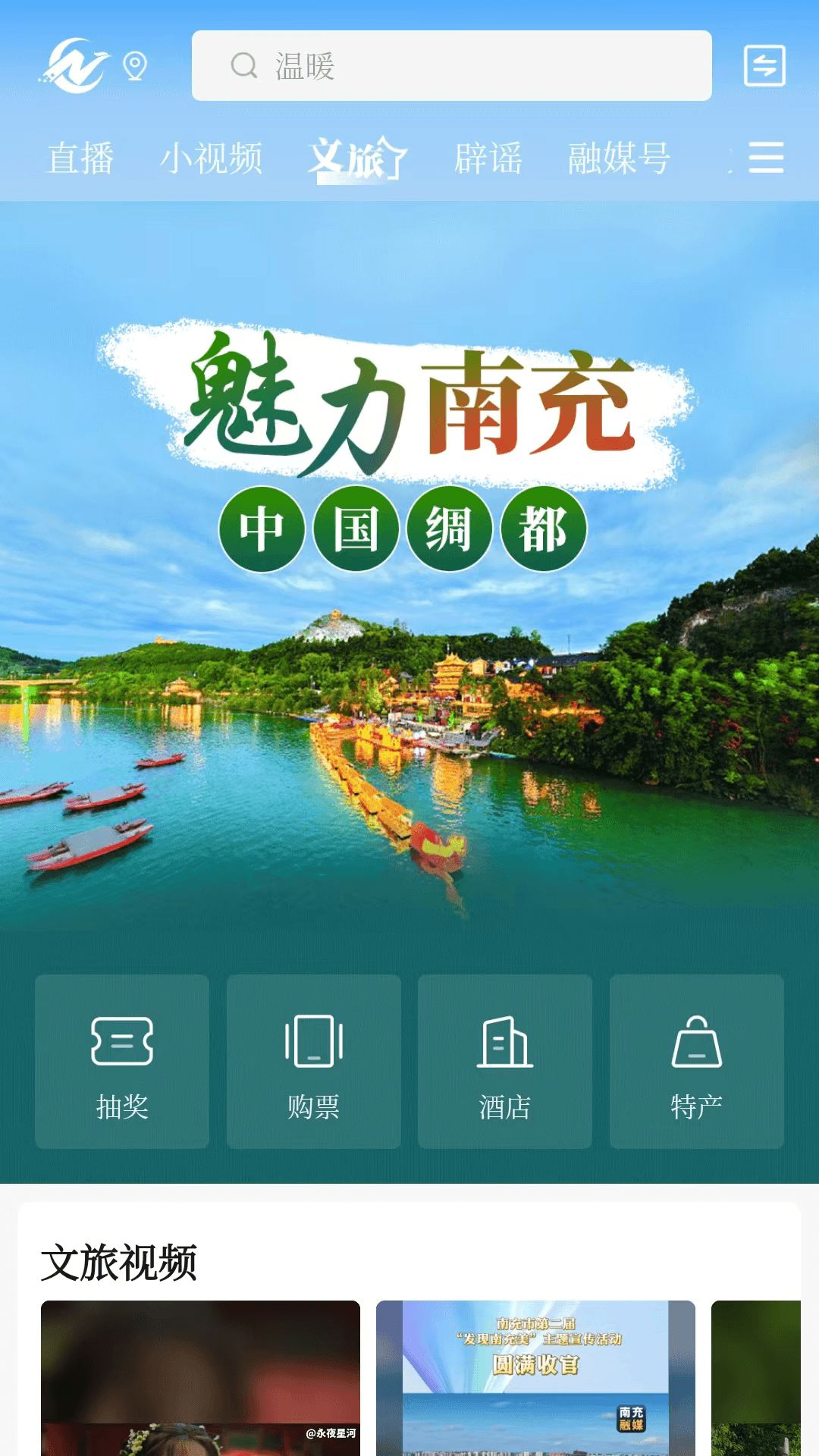Viewport: 819px width, 1456px height.
Task: Tap the 魅力南充 banner image
Action: tap(409, 607)
